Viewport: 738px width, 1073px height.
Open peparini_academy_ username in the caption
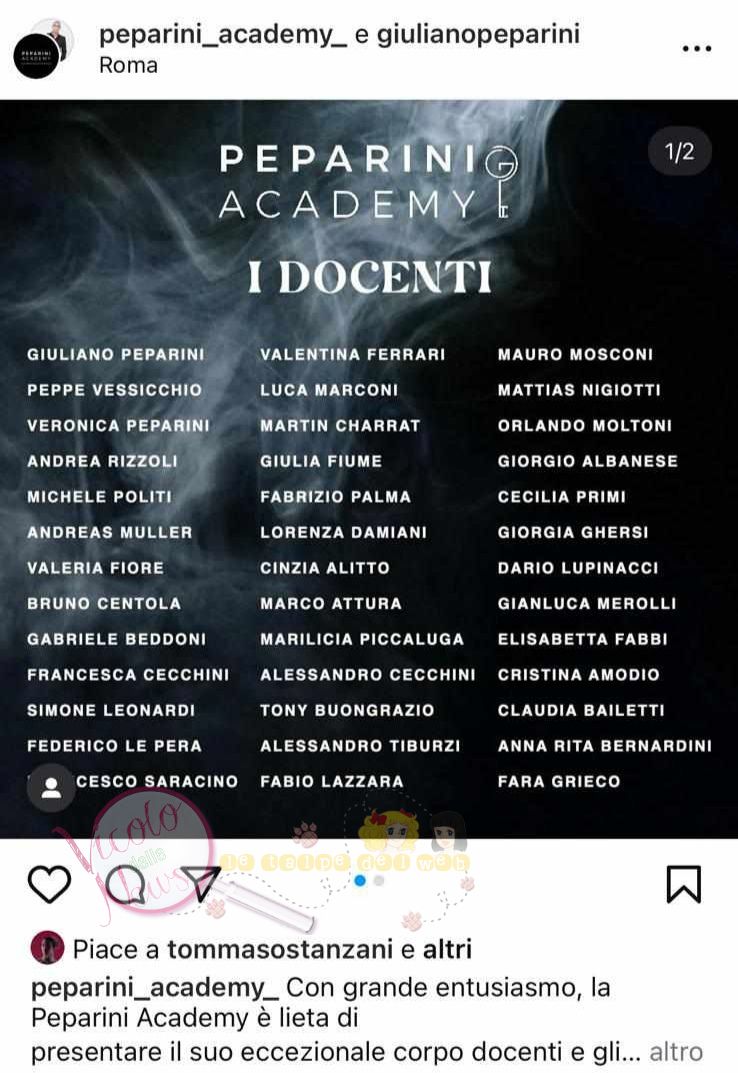point(155,988)
